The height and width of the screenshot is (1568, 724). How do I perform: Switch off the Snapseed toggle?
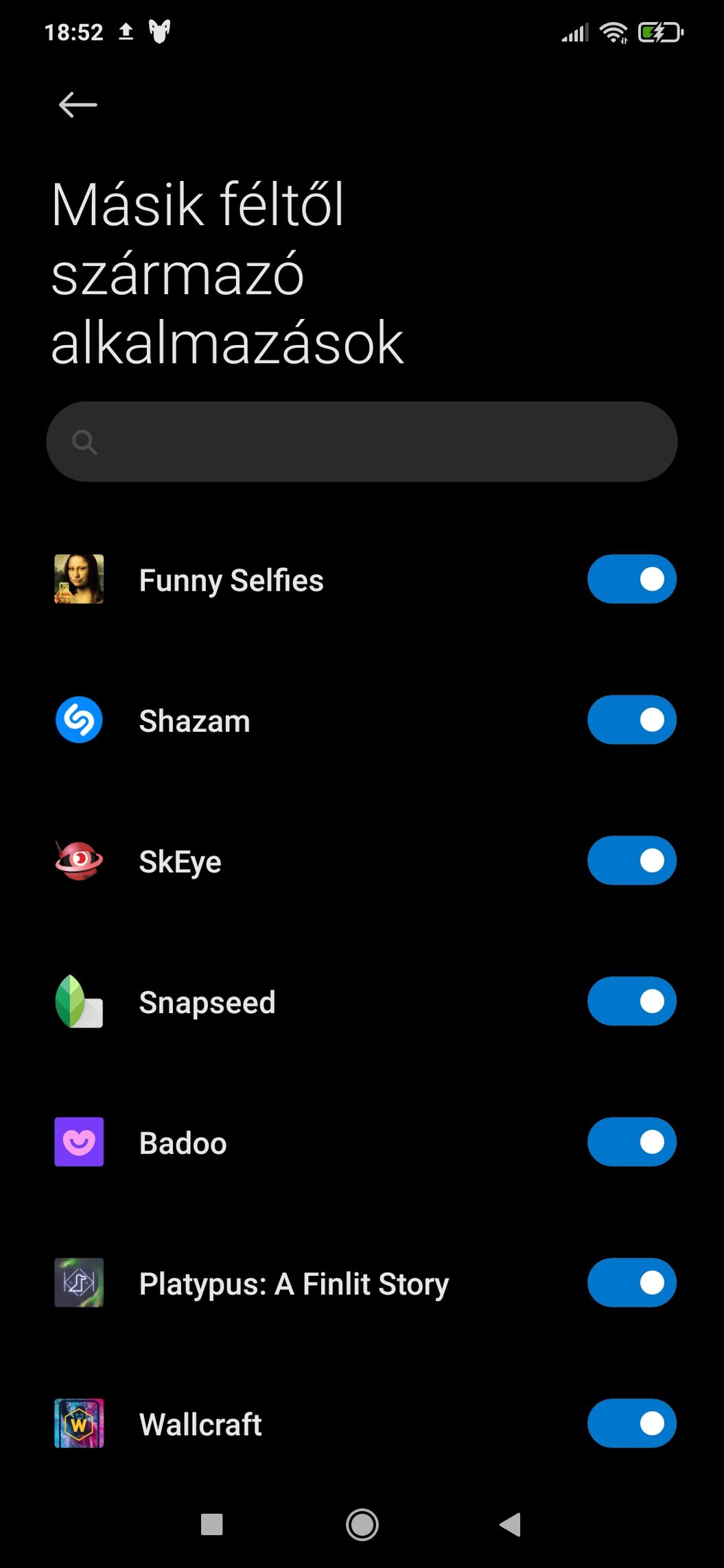point(631,1001)
